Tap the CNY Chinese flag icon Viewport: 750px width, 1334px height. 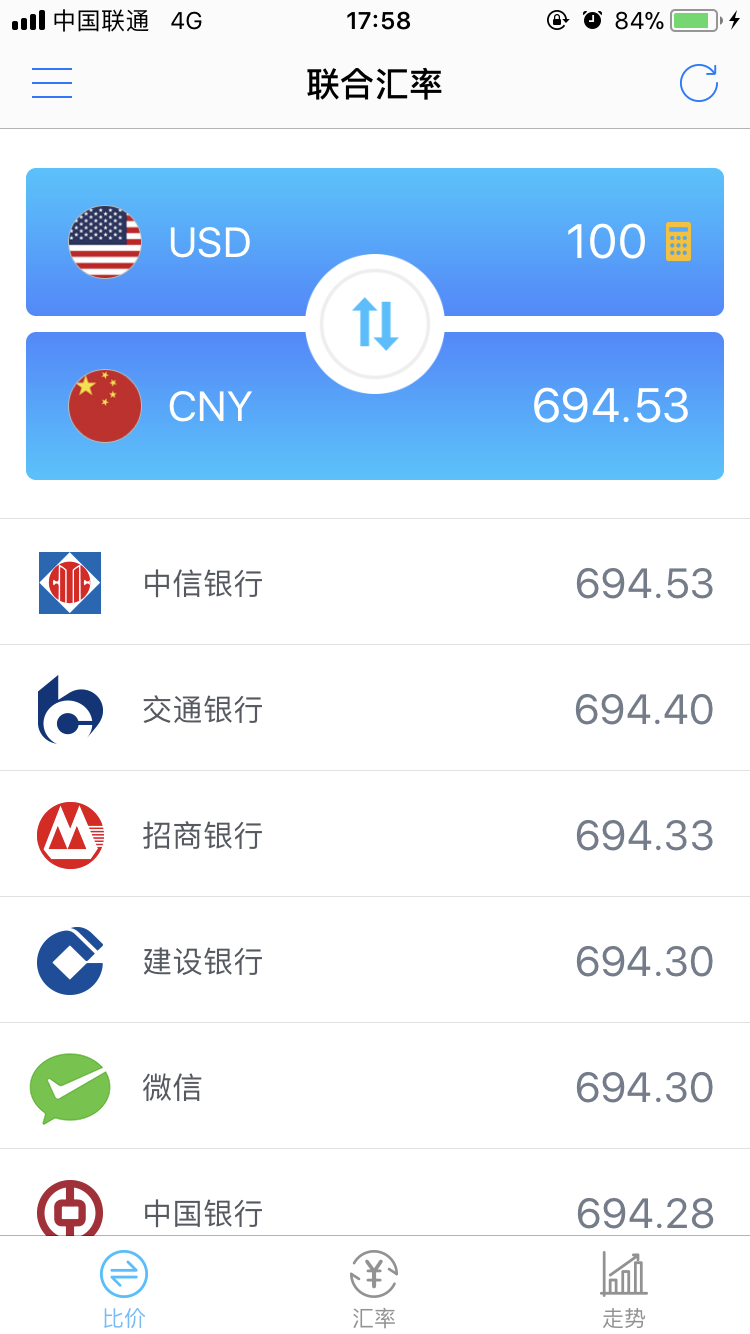[104, 405]
